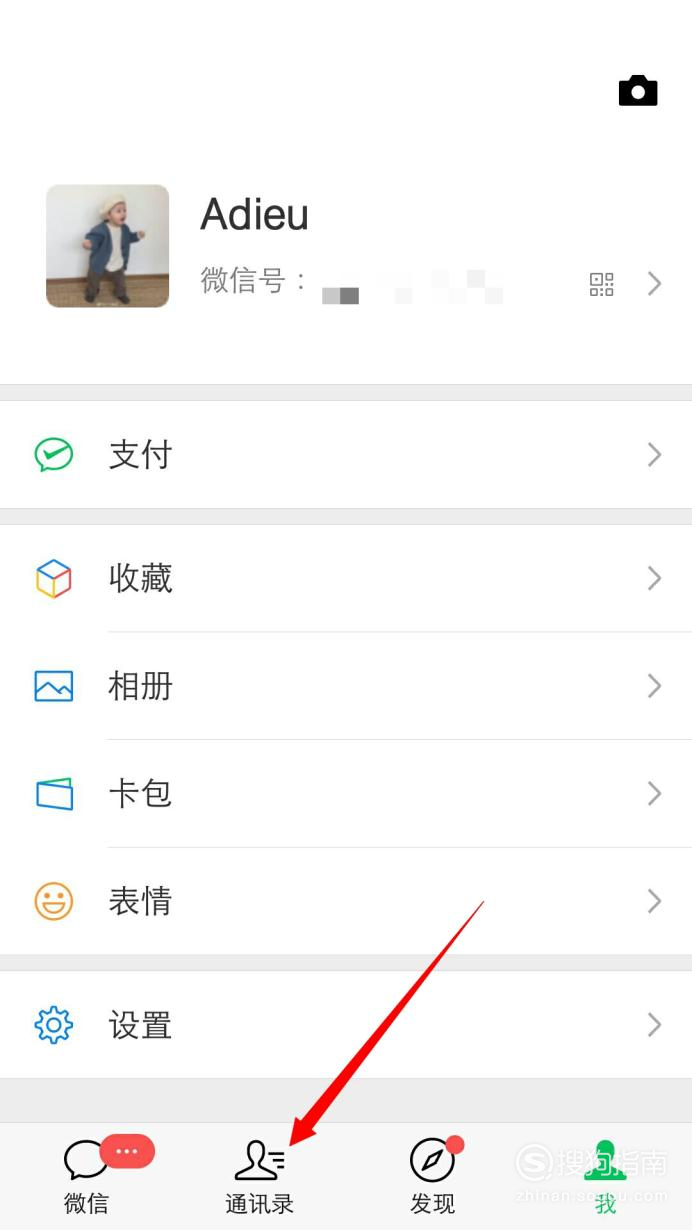Select the 我 (Me) tab
This screenshot has width=692, height=1230.
[605, 1176]
